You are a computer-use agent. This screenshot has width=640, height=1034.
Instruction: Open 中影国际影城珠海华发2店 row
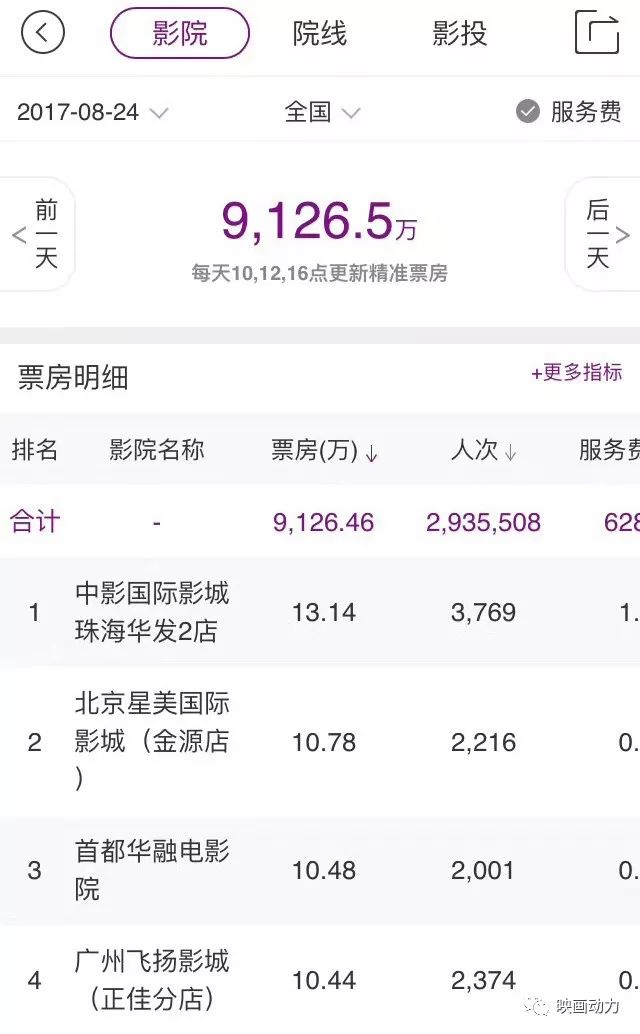pos(320,612)
